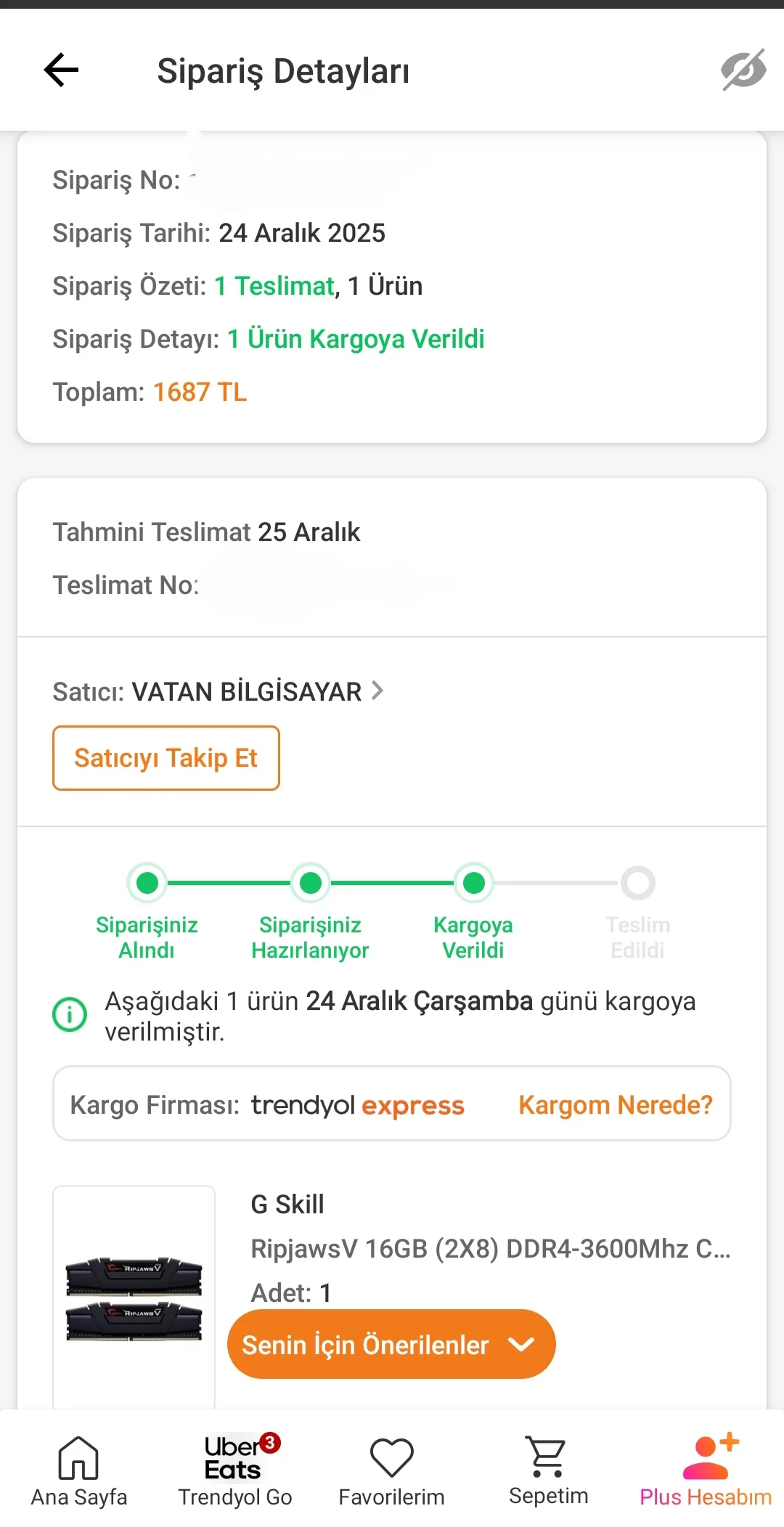Tap the grey Teslim Edildi step circle
784x1527 pixels.
click(637, 881)
